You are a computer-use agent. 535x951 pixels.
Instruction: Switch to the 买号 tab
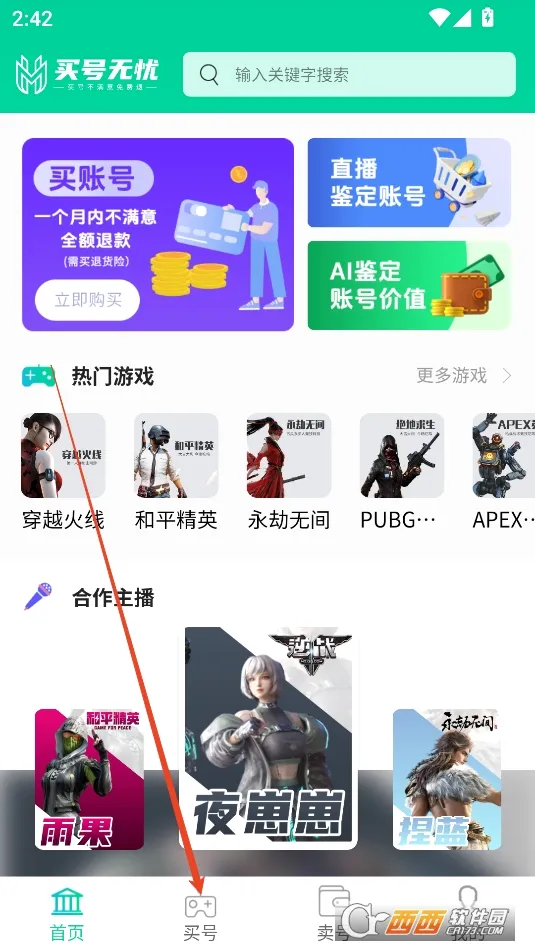click(200, 915)
